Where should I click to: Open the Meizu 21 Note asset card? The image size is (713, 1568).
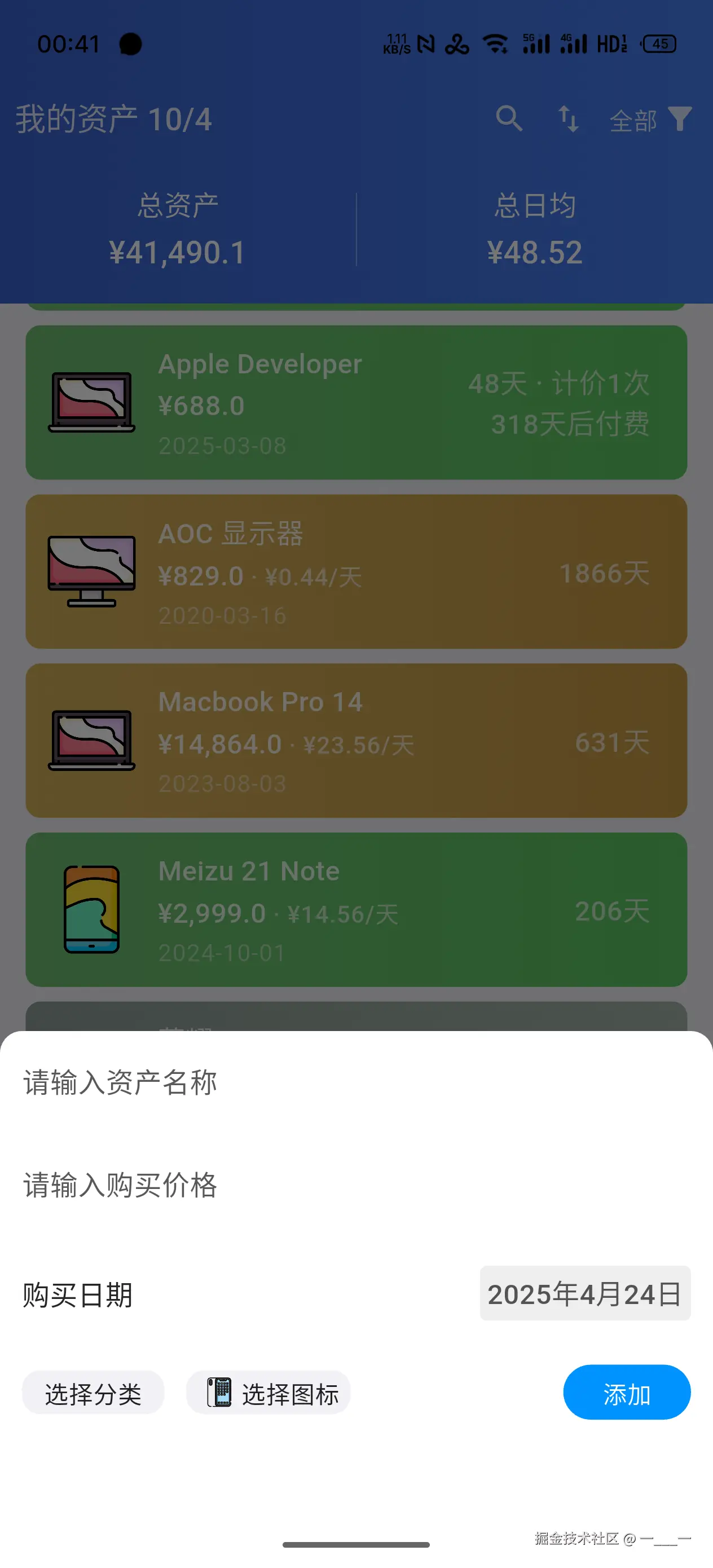point(356,909)
